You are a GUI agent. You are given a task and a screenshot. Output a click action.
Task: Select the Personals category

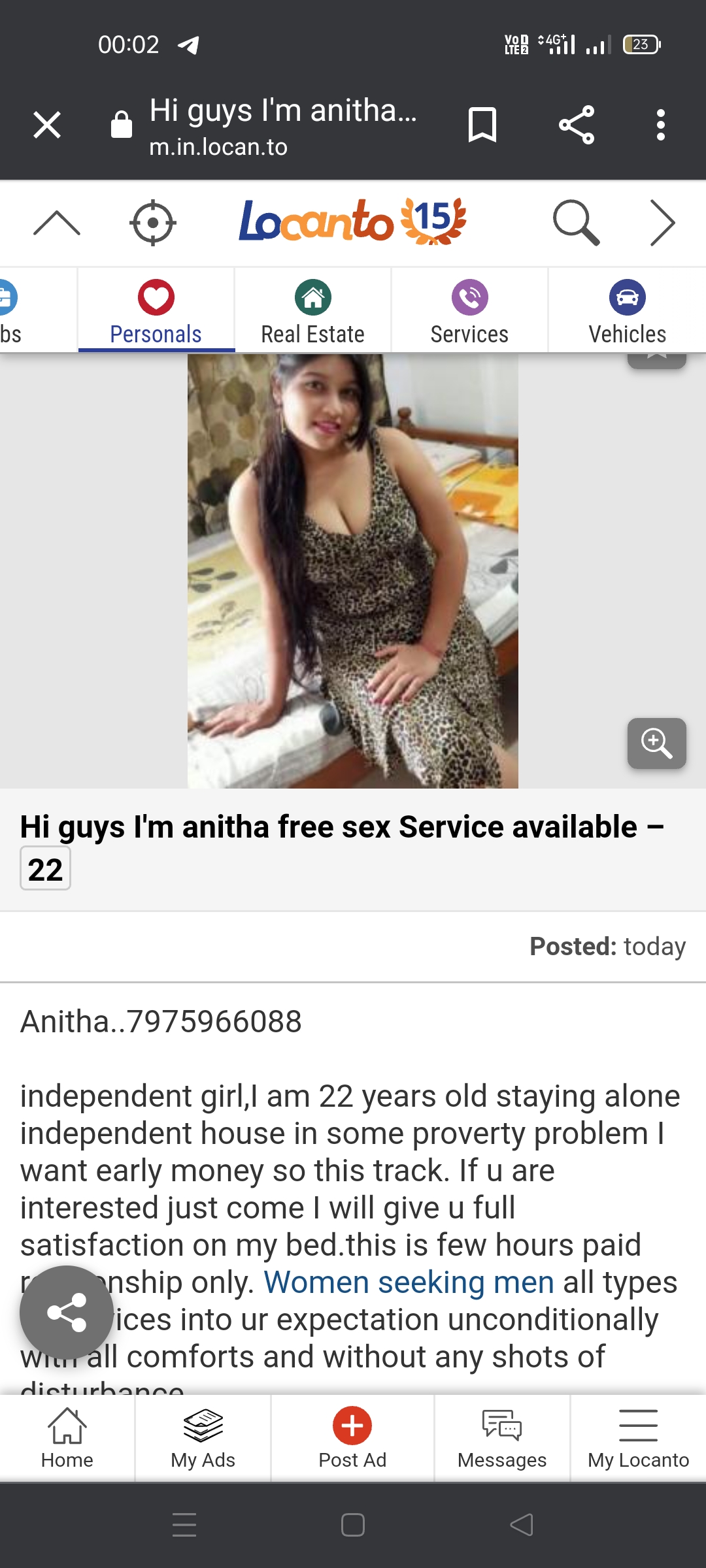pyautogui.click(x=156, y=311)
